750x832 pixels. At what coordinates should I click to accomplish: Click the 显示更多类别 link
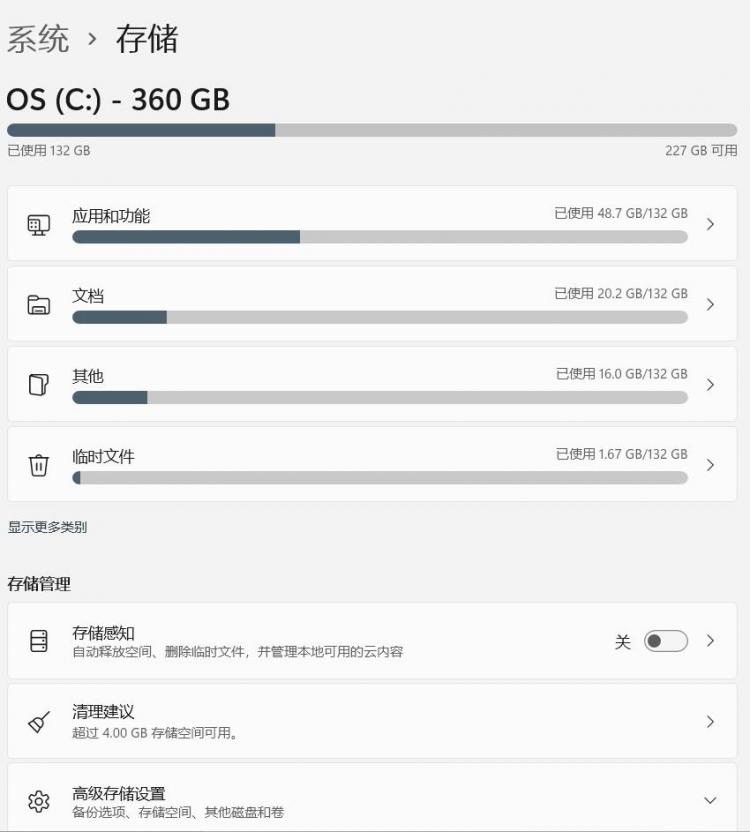[x=47, y=527]
